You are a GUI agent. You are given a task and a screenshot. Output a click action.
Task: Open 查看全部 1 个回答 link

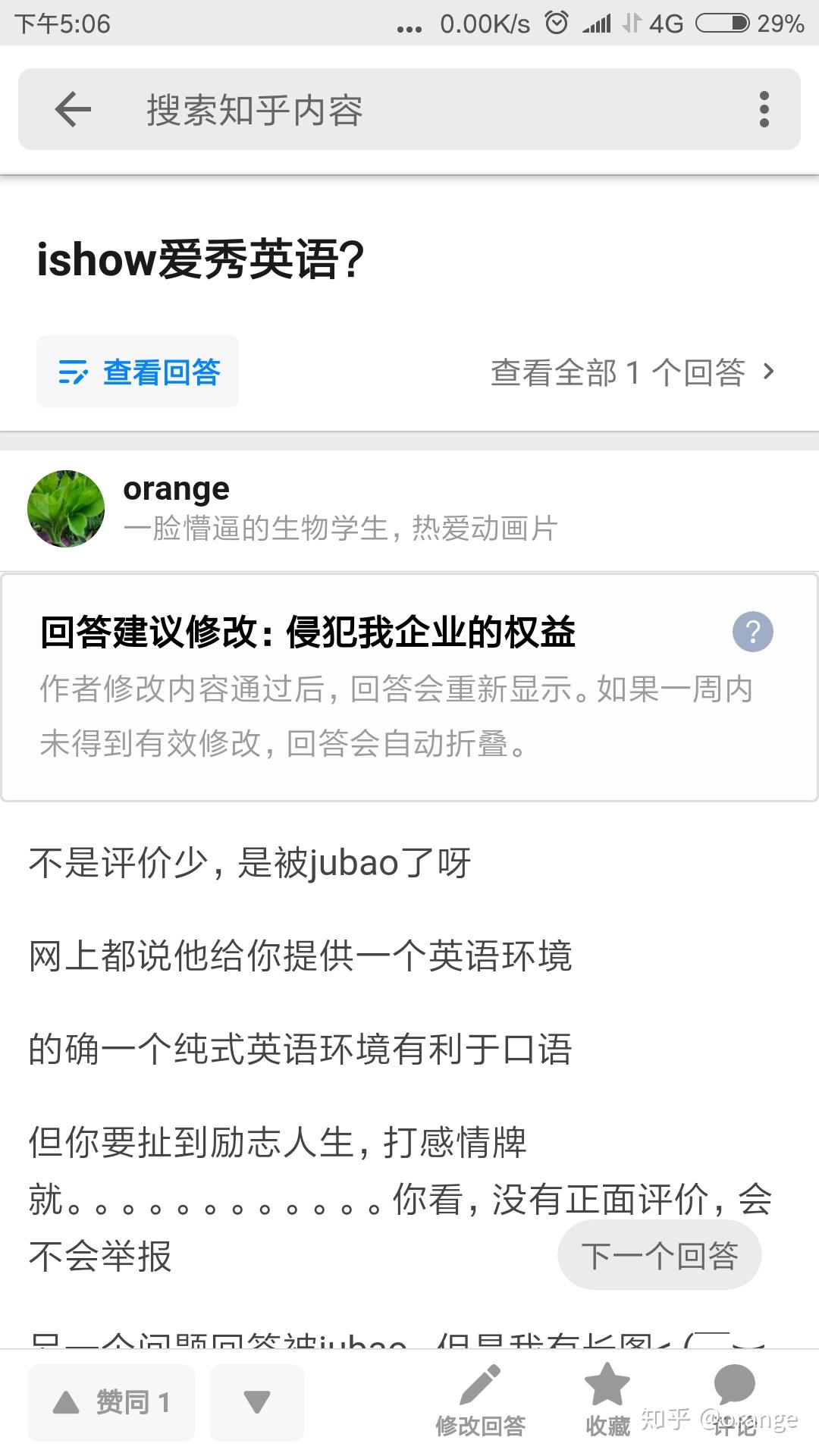pyautogui.click(x=632, y=372)
